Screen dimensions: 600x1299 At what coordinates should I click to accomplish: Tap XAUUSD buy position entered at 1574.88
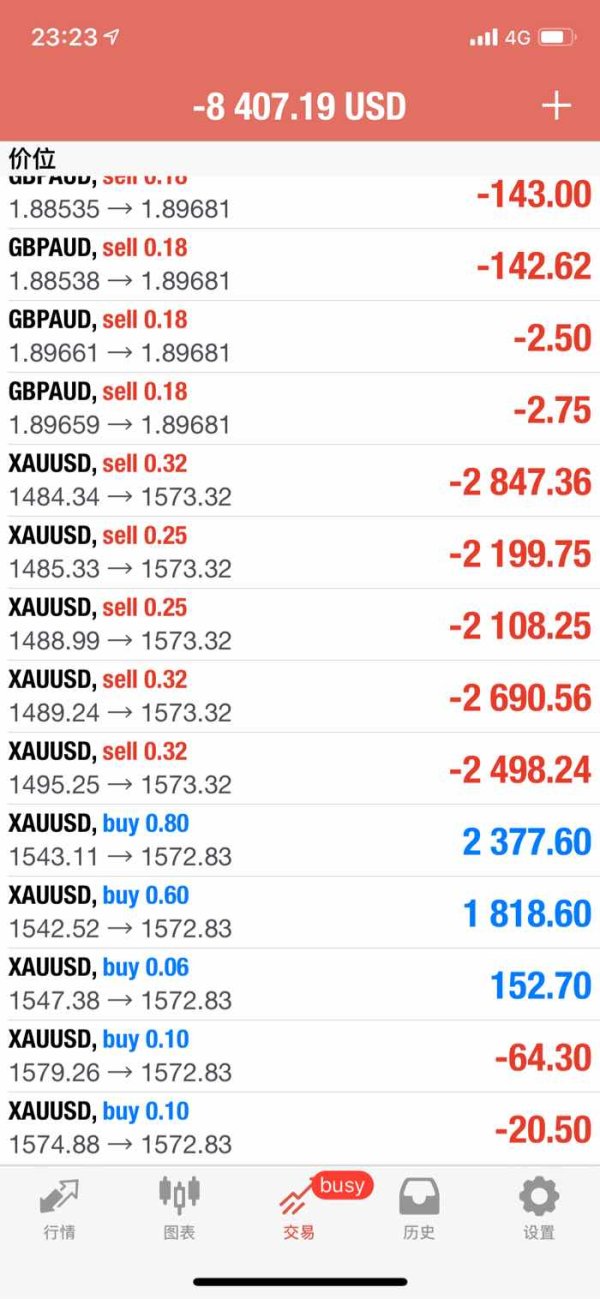coord(300,1129)
